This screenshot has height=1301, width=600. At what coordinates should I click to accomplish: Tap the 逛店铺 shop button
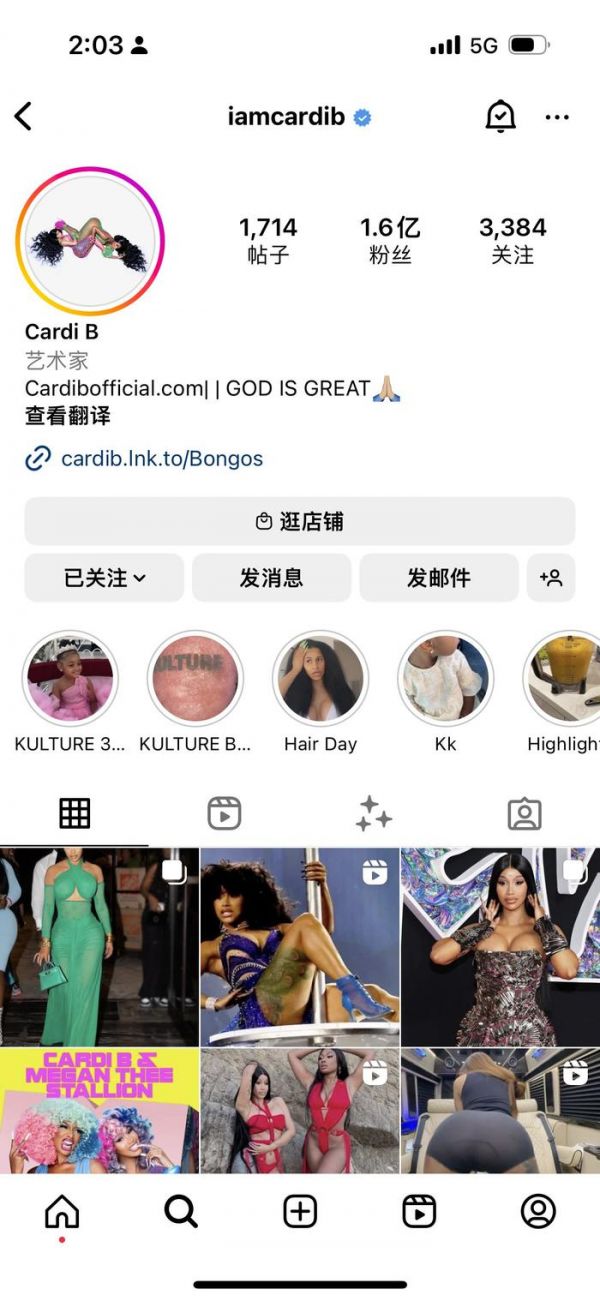[x=300, y=521]
